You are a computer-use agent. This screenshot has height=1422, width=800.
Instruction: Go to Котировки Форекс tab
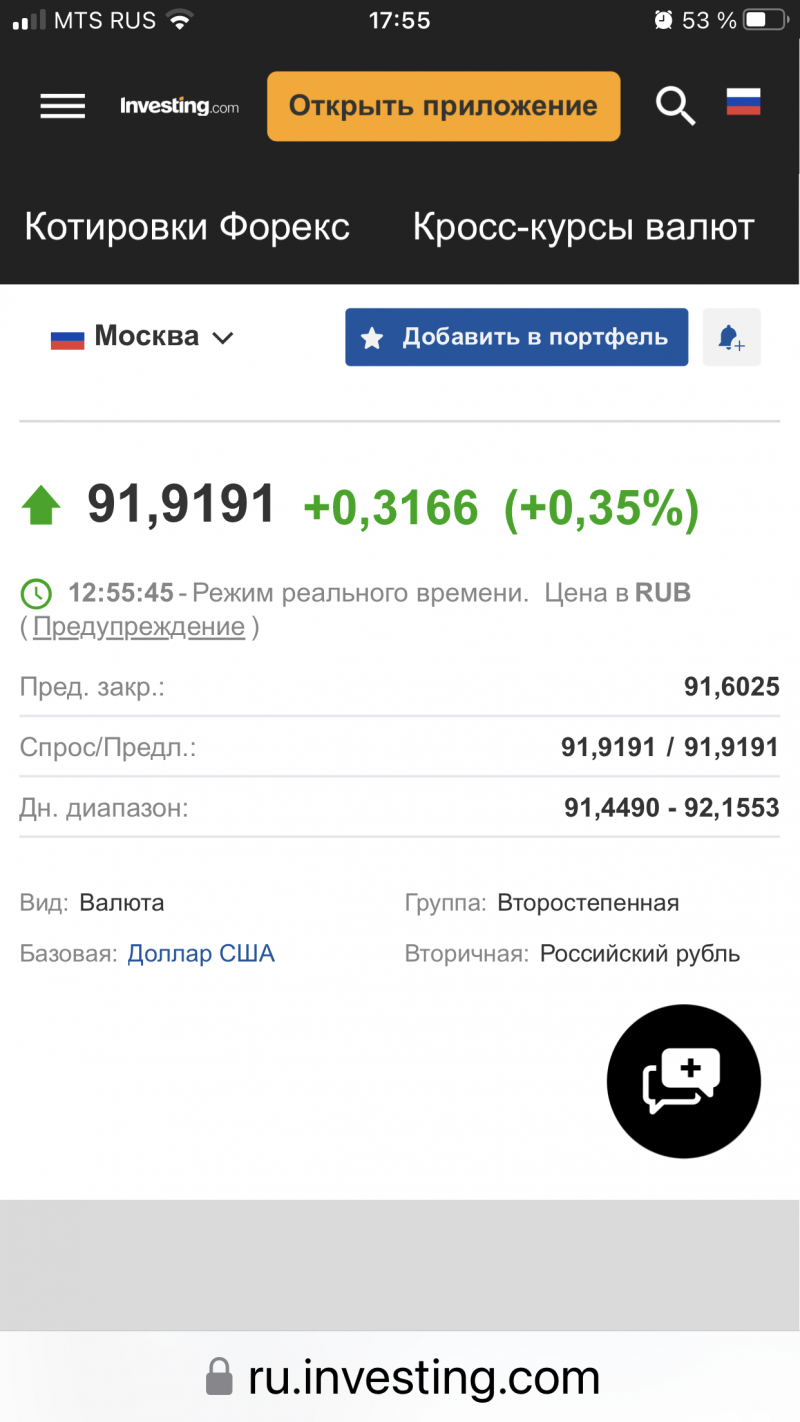pos(187,227)
